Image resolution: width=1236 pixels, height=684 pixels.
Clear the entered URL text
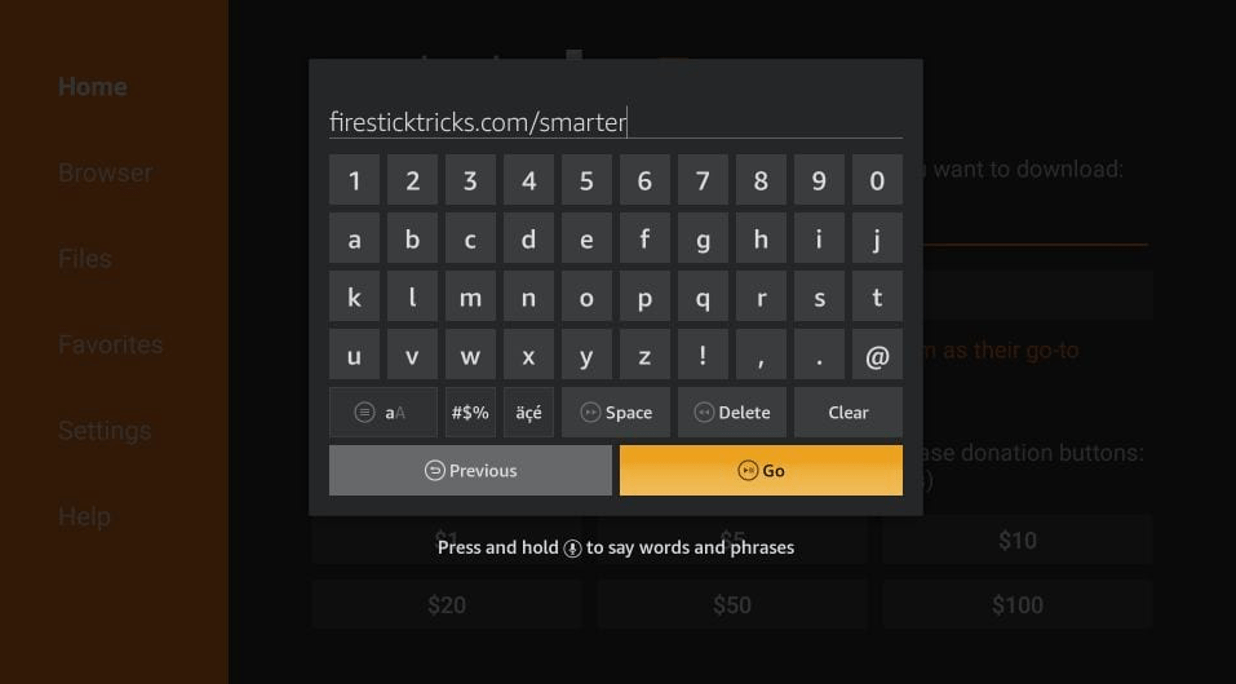[x=848, y=412]
